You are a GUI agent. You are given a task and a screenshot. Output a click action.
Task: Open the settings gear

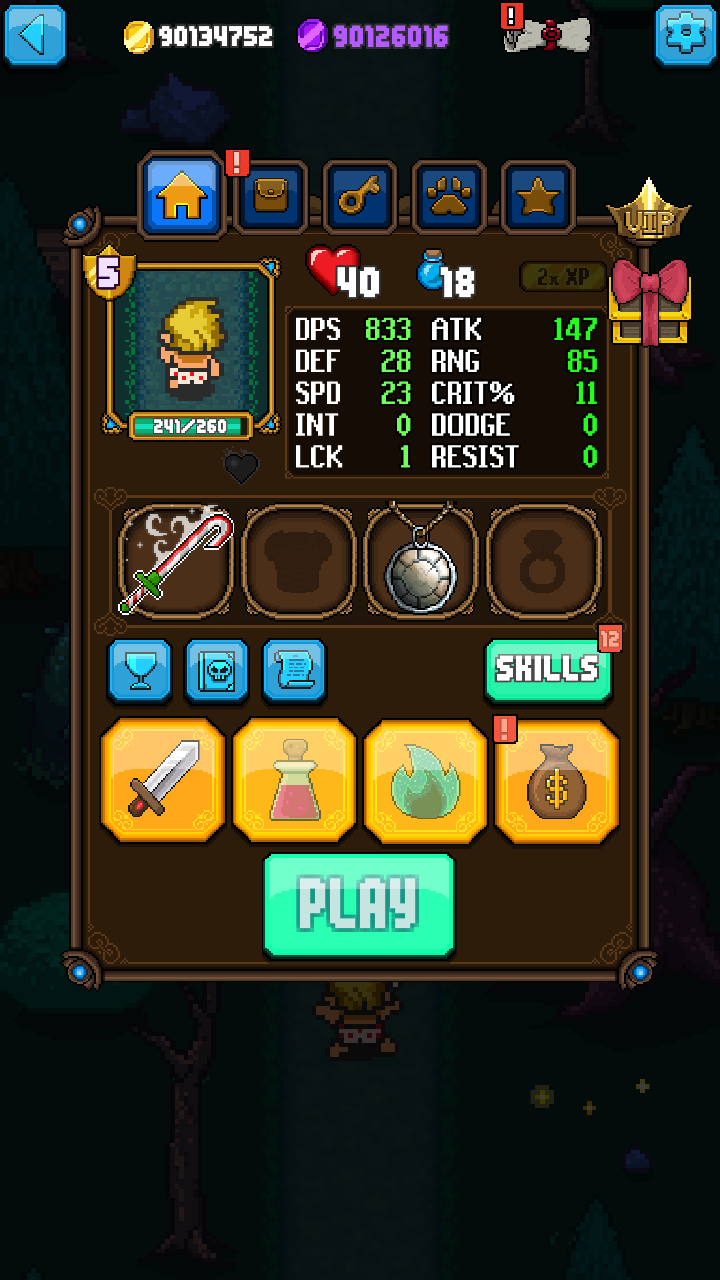click(x=685, y=35)
